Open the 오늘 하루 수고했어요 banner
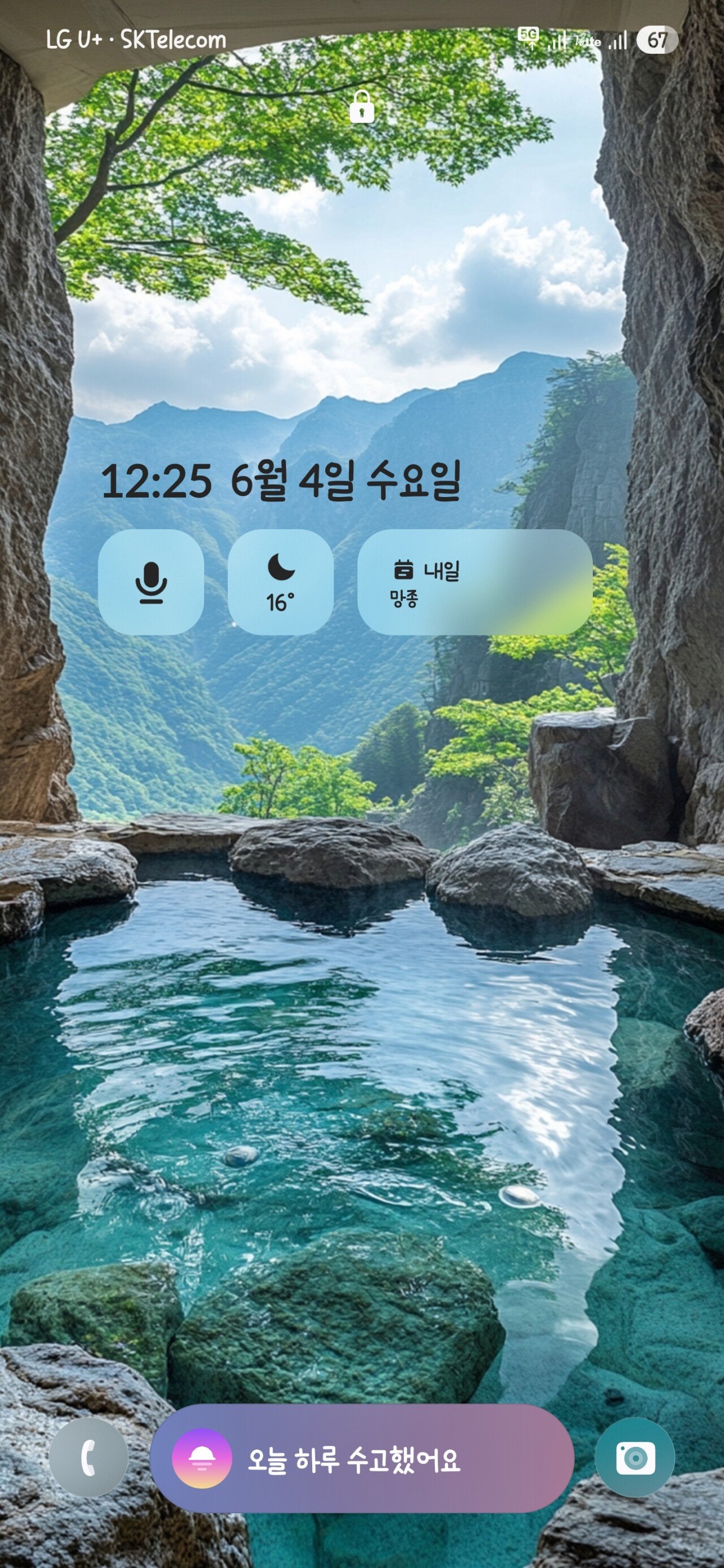 (361, 1458)
